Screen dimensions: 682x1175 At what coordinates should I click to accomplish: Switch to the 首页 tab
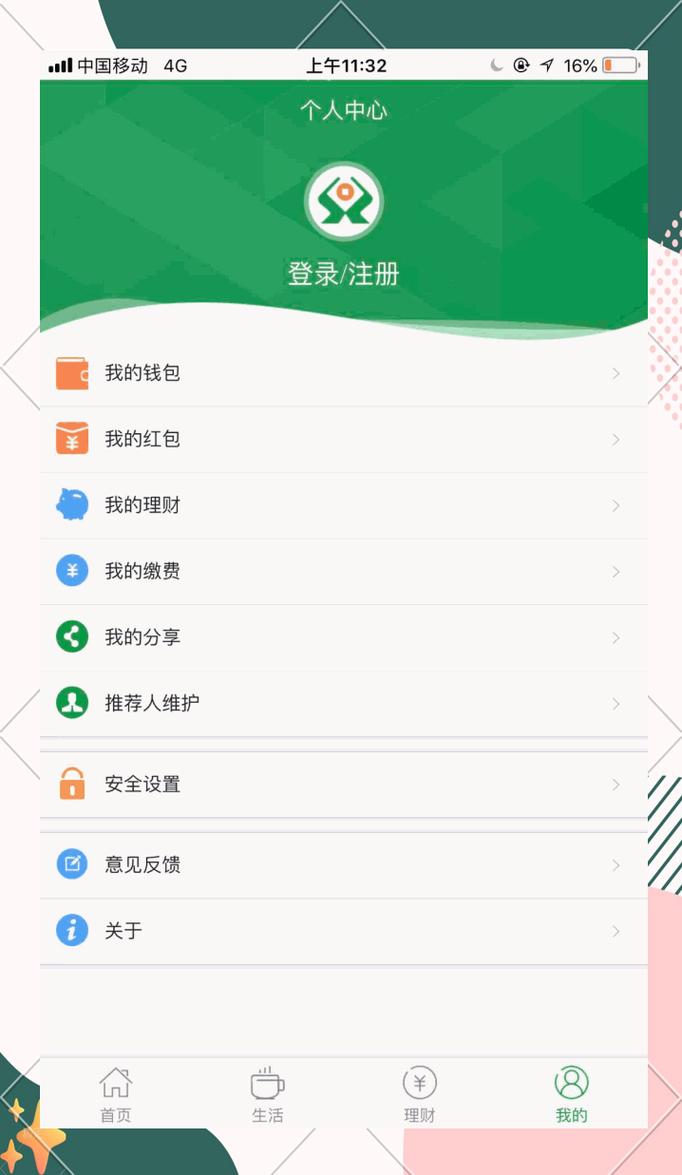(116, 1095)
